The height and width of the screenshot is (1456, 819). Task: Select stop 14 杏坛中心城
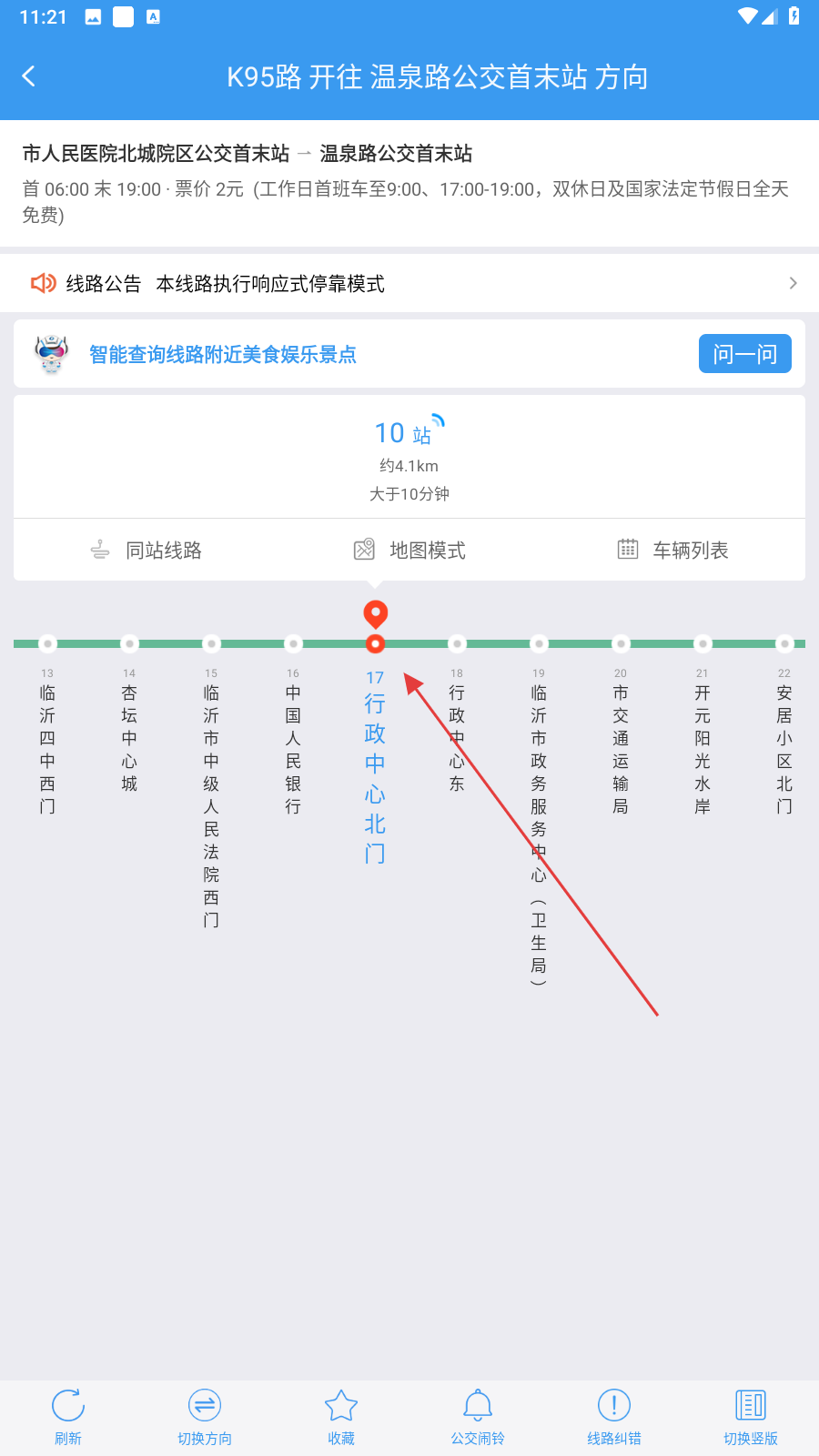(129, 728)
